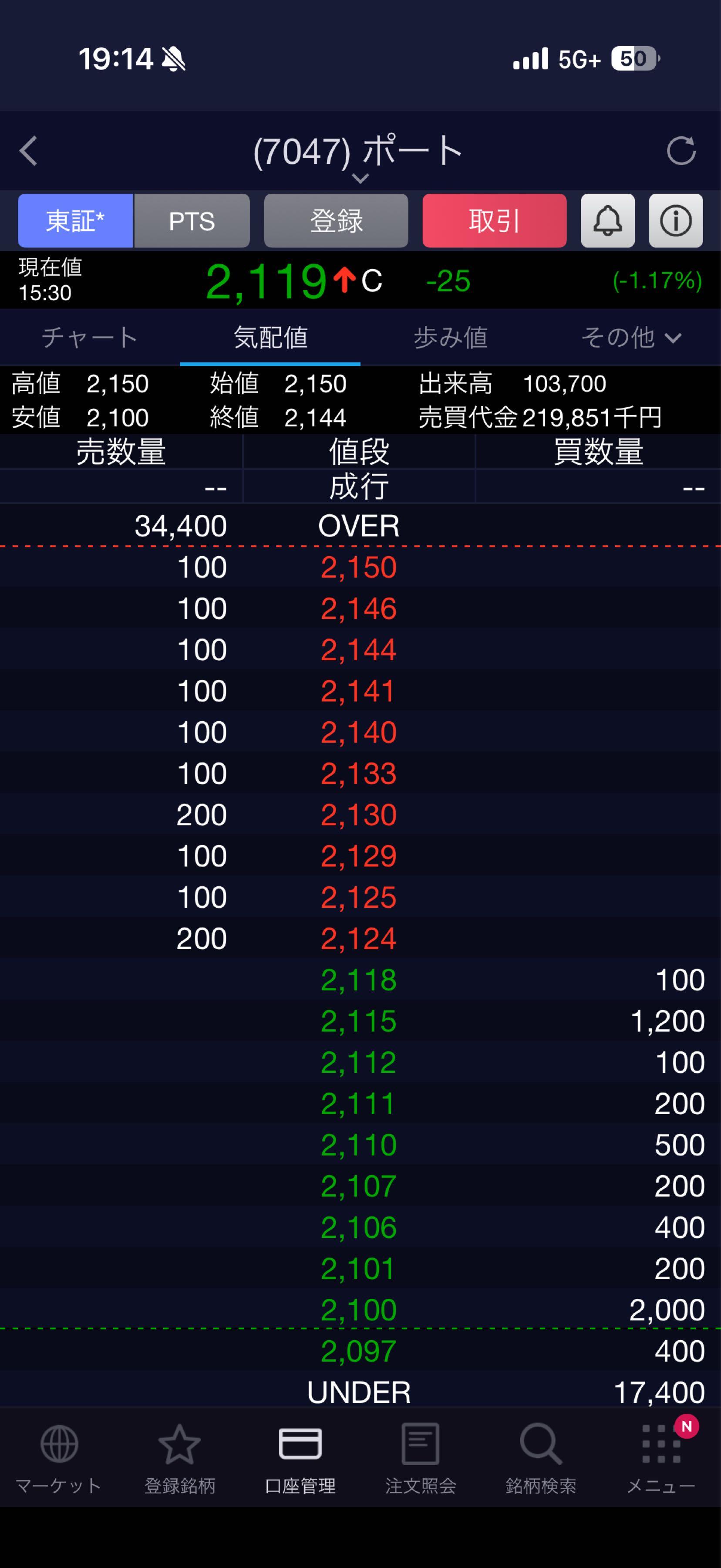Viewport: 721px width, 1568px height.
Task: Refresh the quote data
Action: [x=681, y=151]
